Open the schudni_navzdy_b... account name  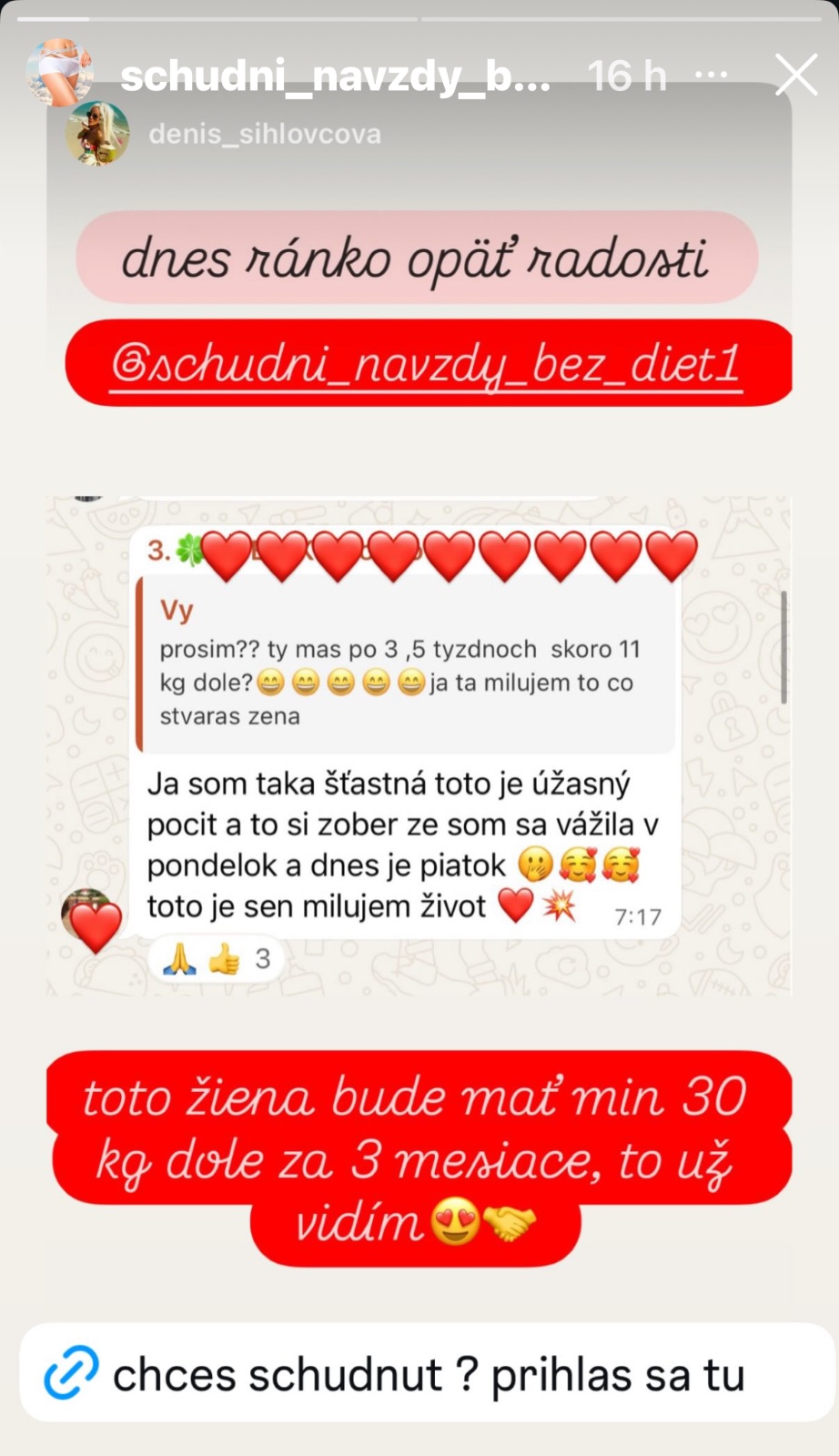tap(335, 76)
